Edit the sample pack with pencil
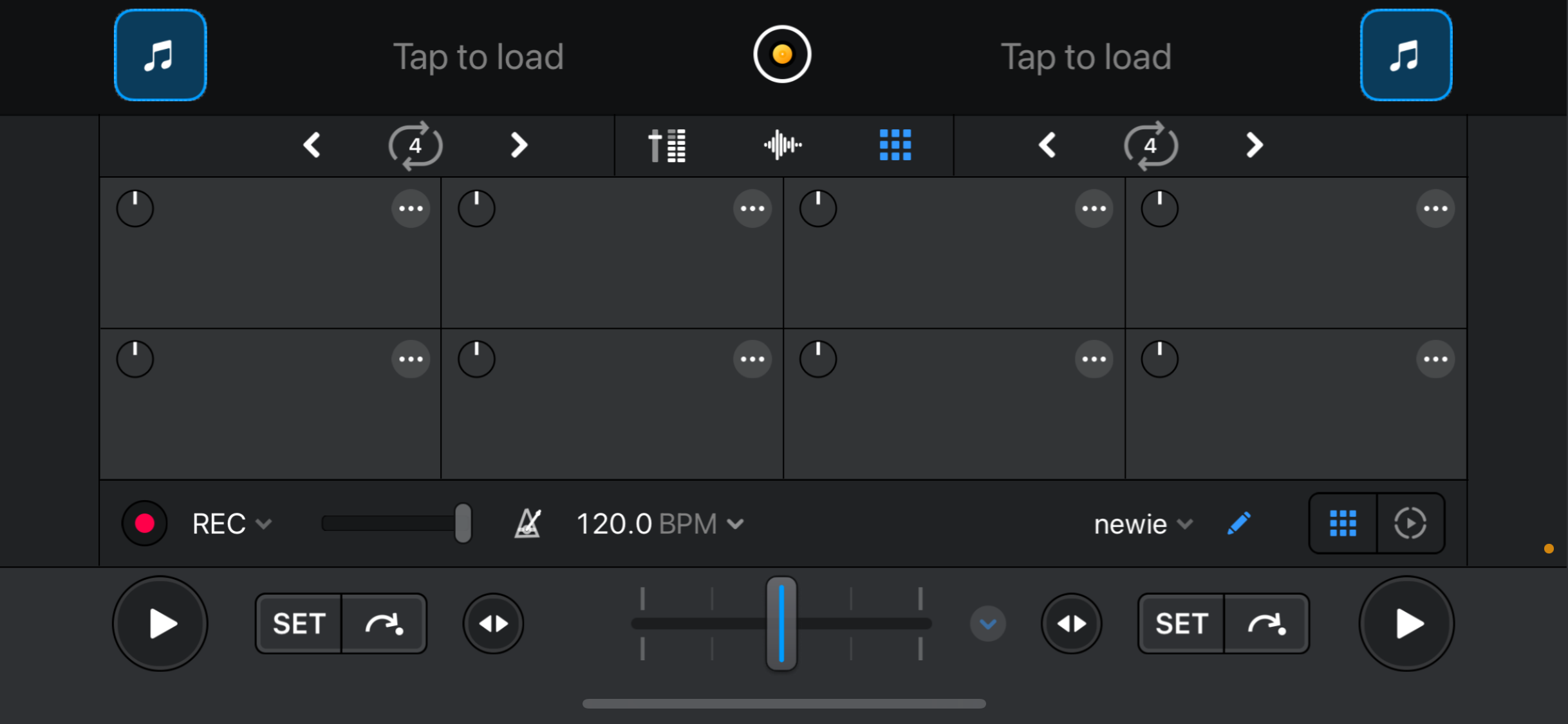Viewport: 1568px width, 724px height. point(1239,524)
